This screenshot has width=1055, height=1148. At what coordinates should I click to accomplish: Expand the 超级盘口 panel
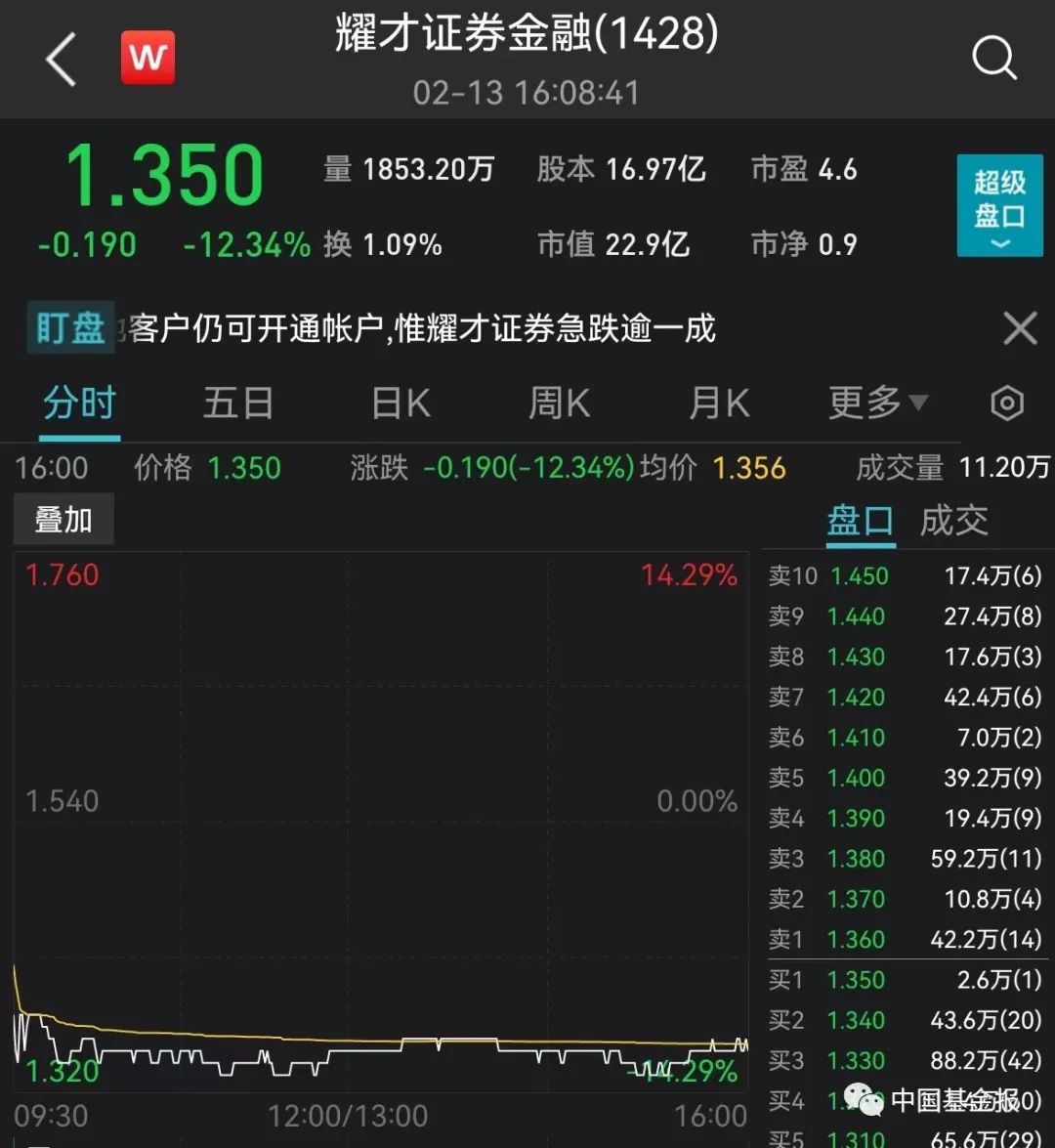[999, 206]
